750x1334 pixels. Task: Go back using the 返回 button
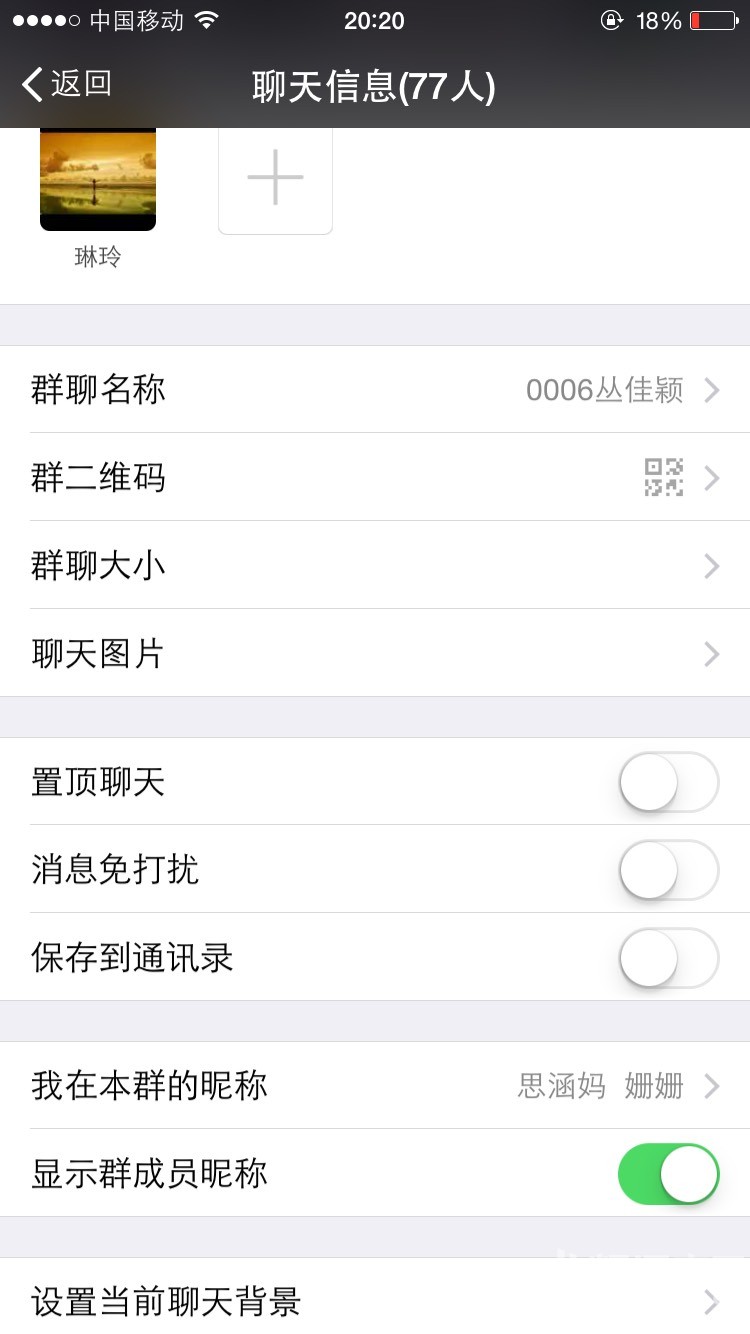coord(66,85)
